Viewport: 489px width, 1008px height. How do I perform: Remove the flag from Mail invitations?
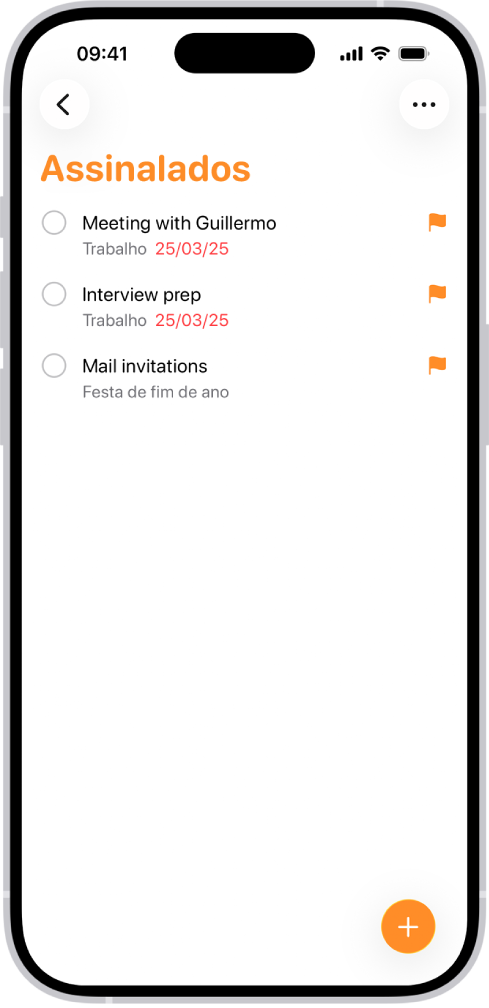(x=438, y=365)
